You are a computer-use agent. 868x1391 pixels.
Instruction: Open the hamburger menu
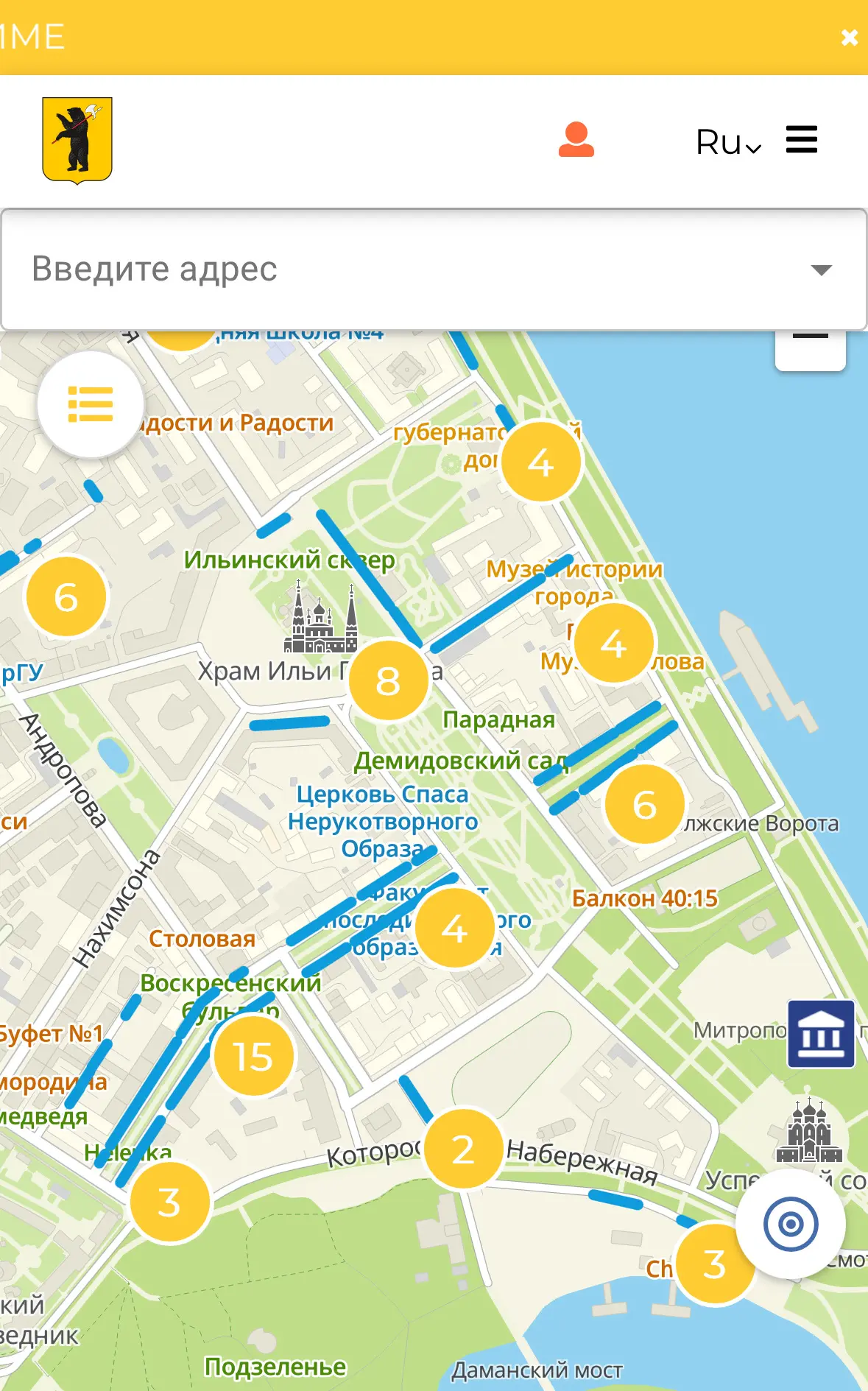(x=802, y=139)
